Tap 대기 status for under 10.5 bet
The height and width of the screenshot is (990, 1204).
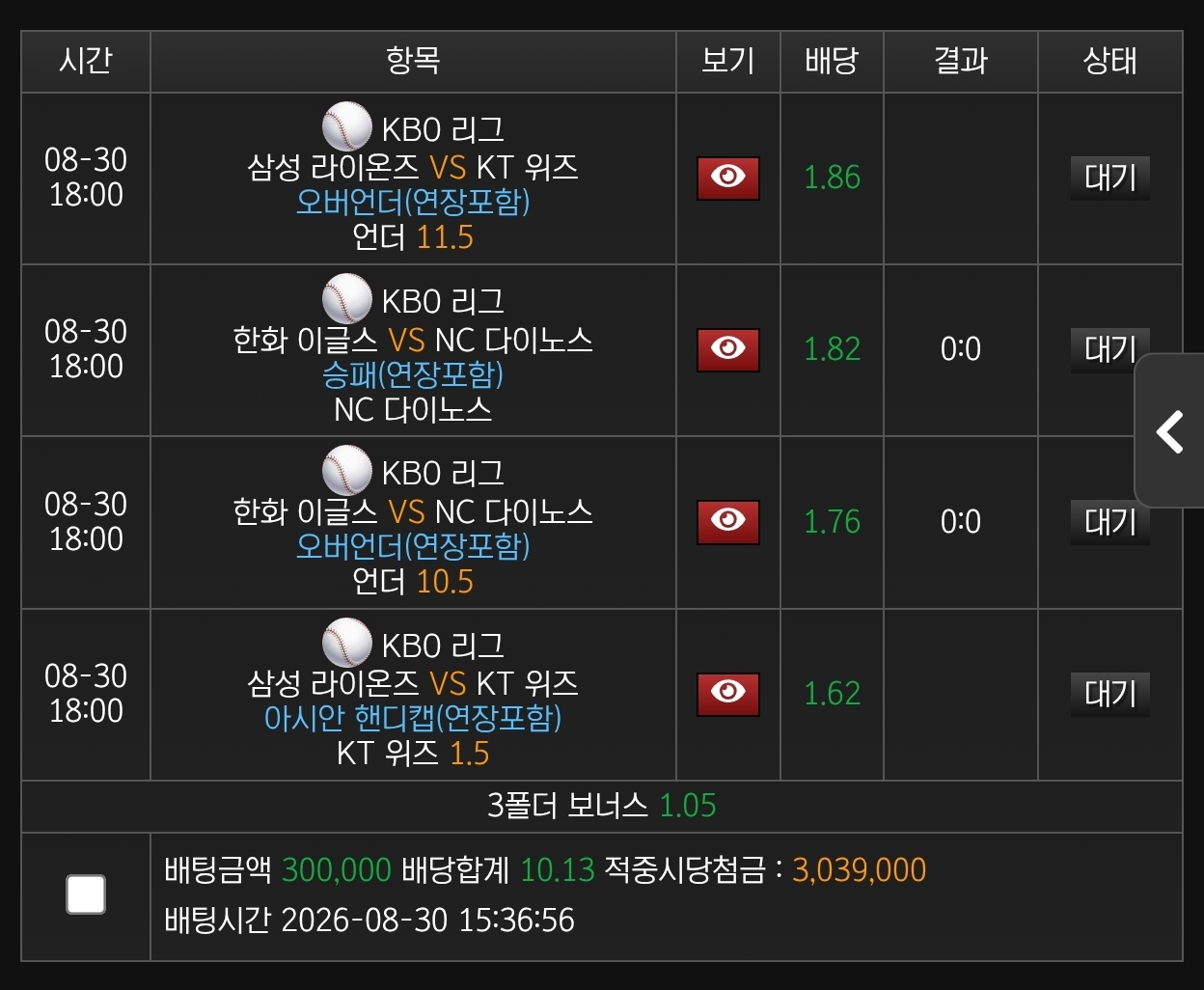1110,522
